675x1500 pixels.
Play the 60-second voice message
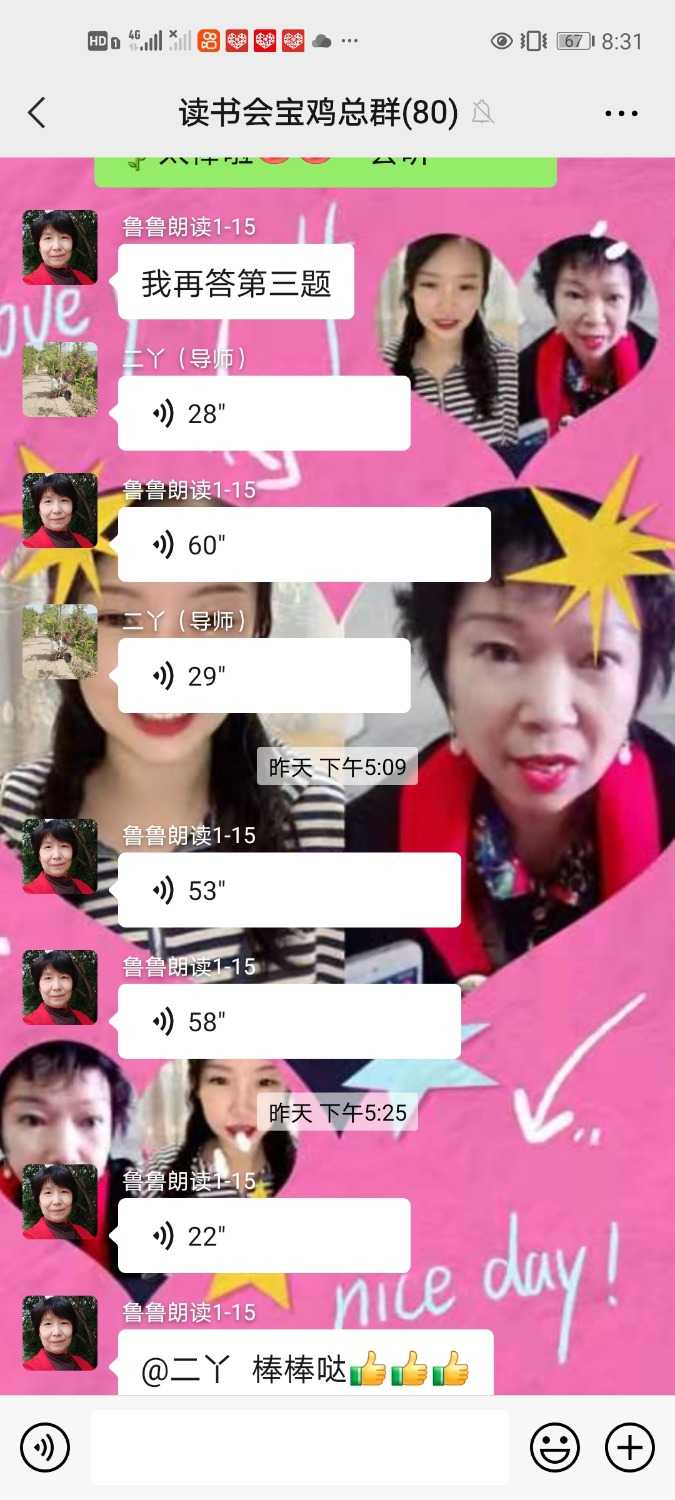coord(304,544)
